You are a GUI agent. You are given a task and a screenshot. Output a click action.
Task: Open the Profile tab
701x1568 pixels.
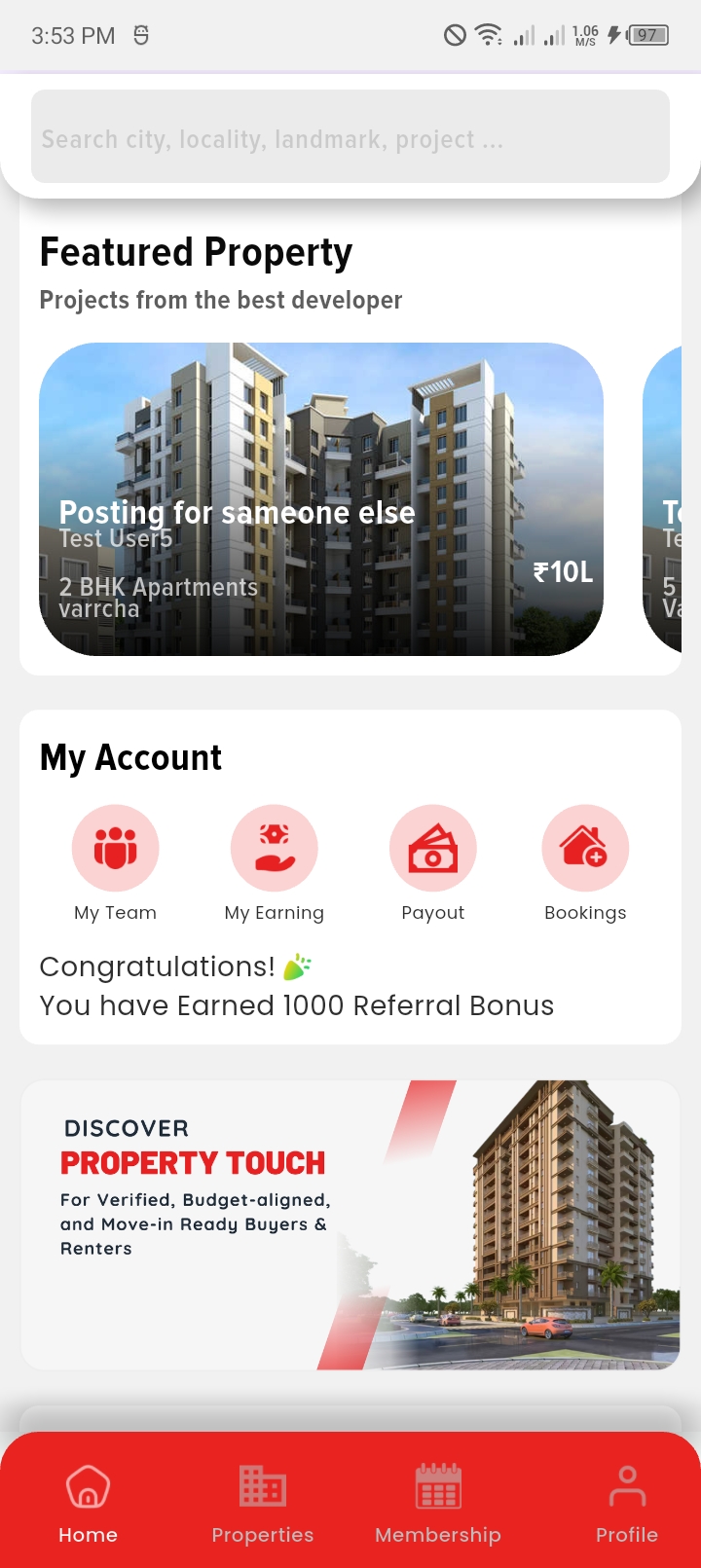point(627,1504)
